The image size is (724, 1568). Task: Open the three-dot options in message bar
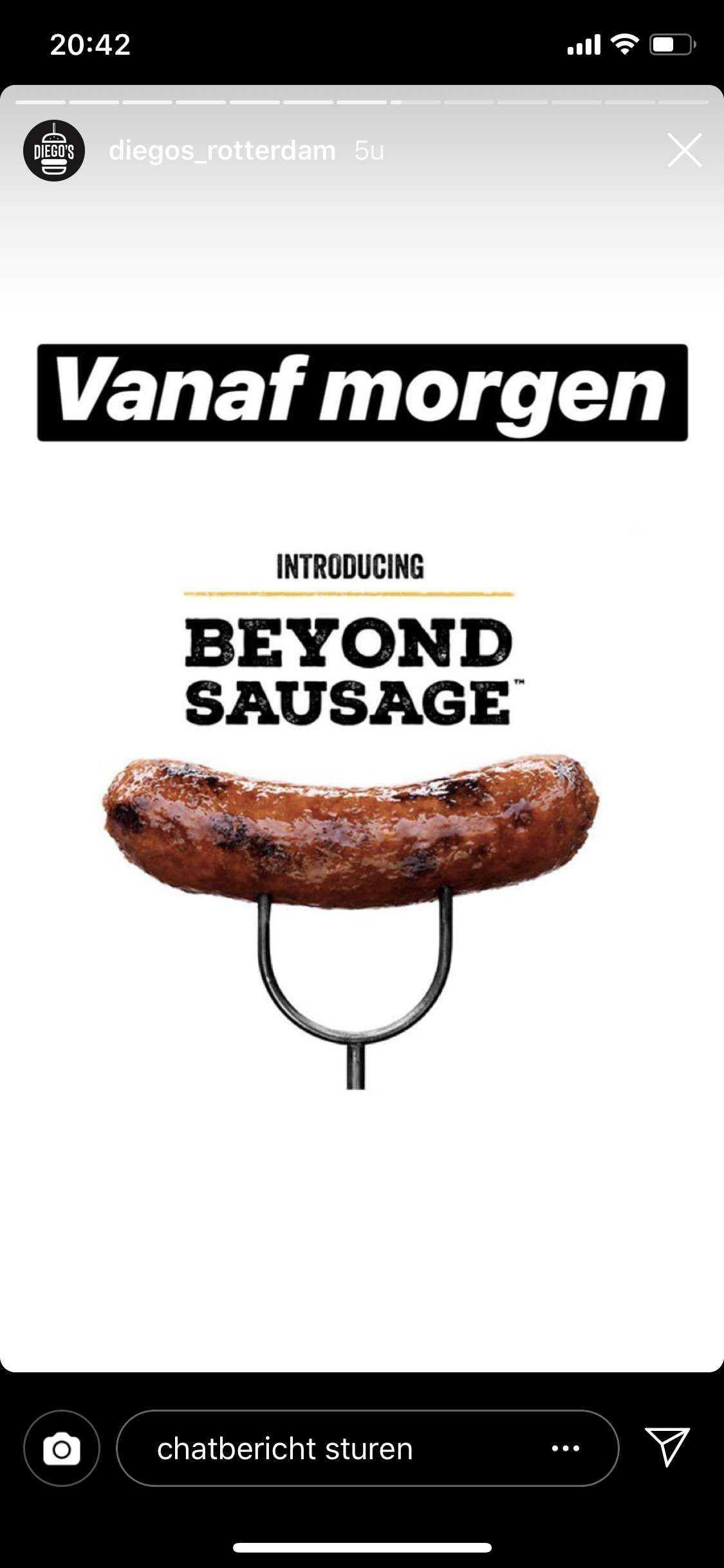click(566, 1448)
